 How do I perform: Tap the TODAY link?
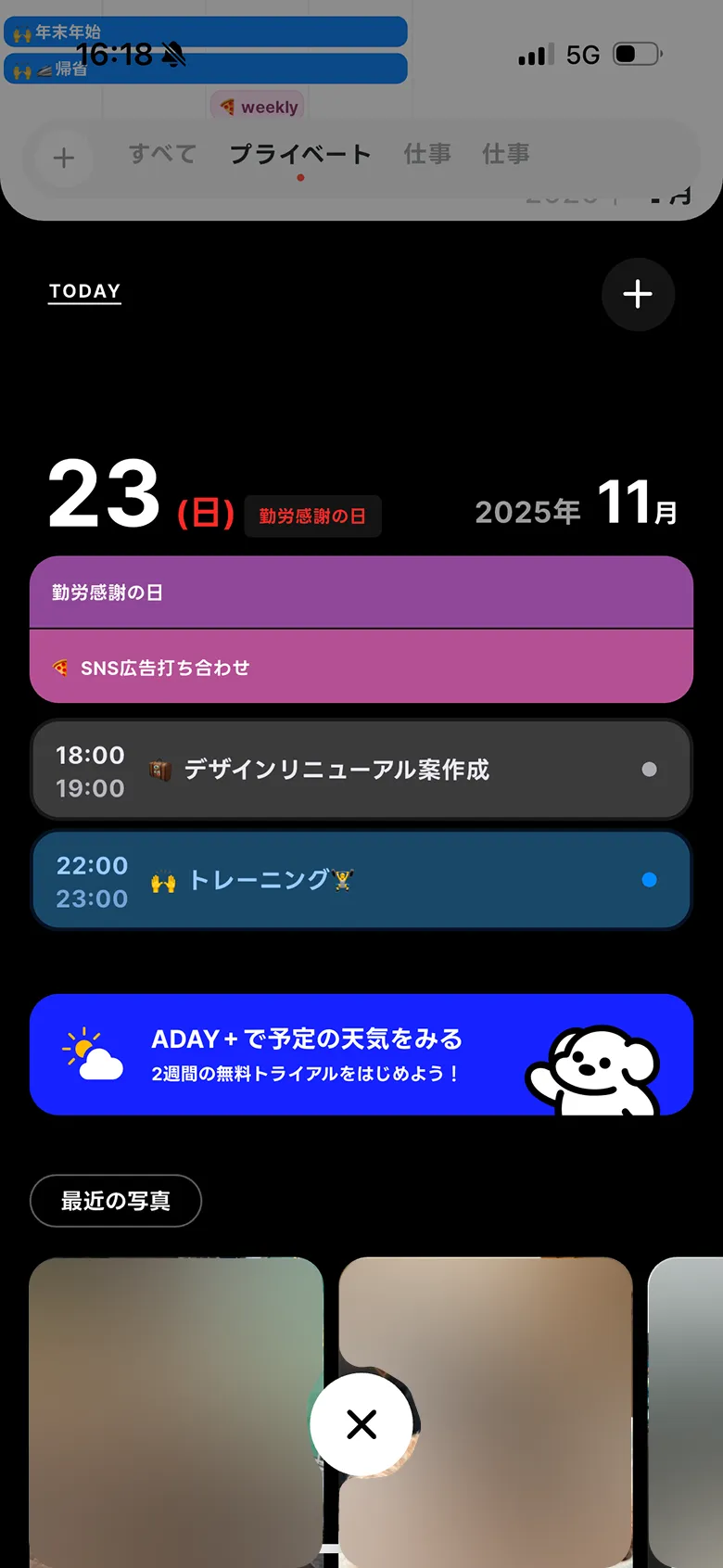pyautogui.click(x=84, y=290)
